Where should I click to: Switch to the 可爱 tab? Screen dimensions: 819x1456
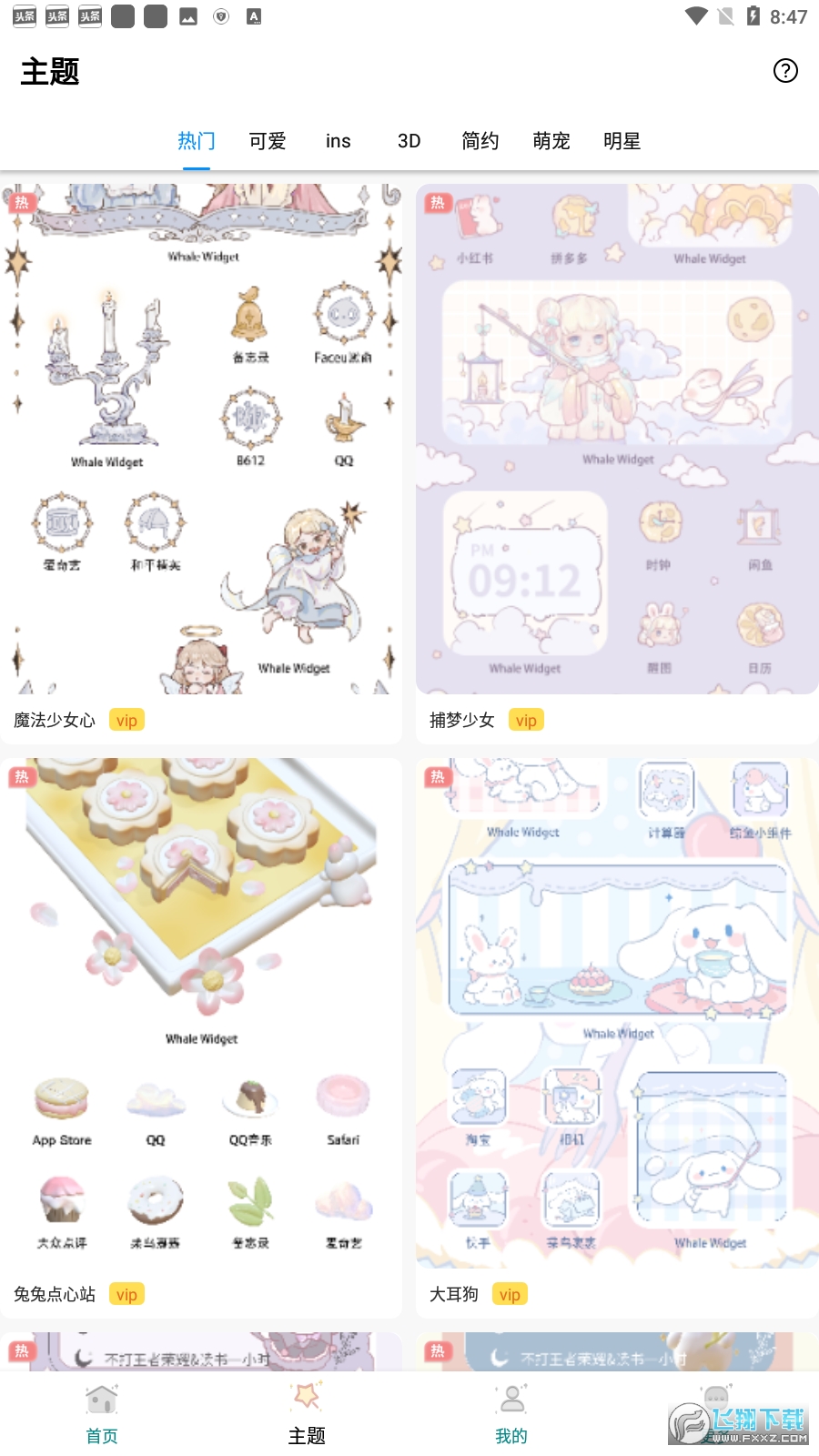(x=268, y=141)
